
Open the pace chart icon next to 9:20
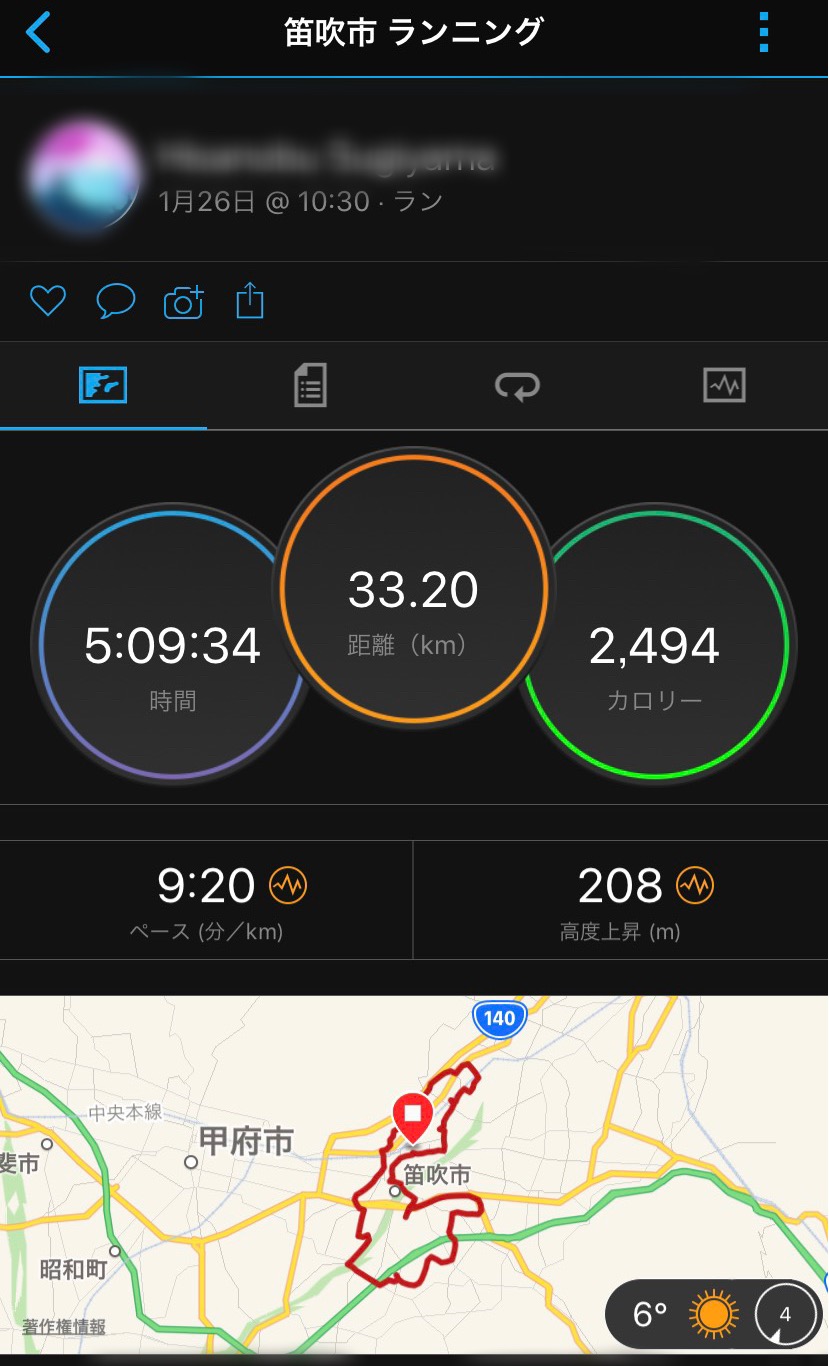click(x=288, y=885)
